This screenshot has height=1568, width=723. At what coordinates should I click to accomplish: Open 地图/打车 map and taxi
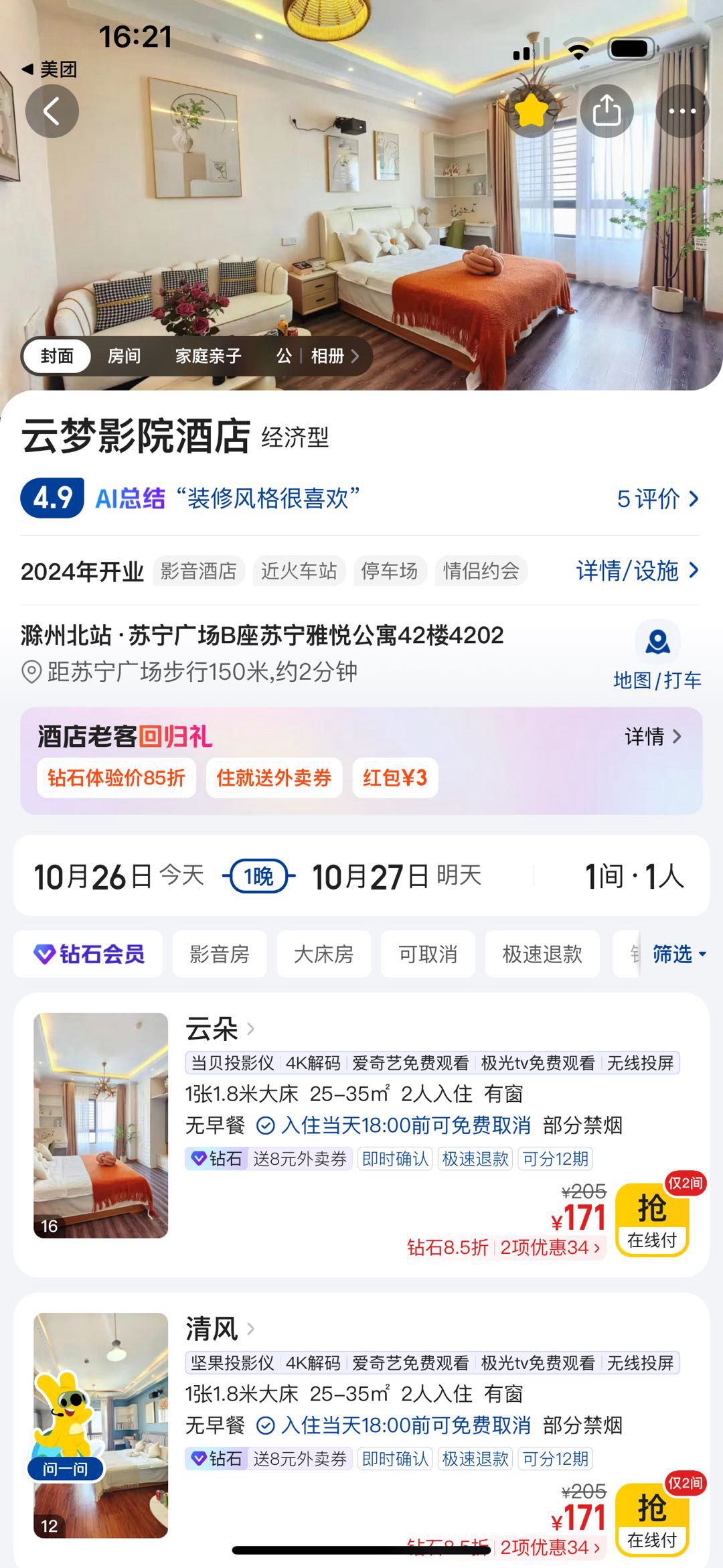657,656
